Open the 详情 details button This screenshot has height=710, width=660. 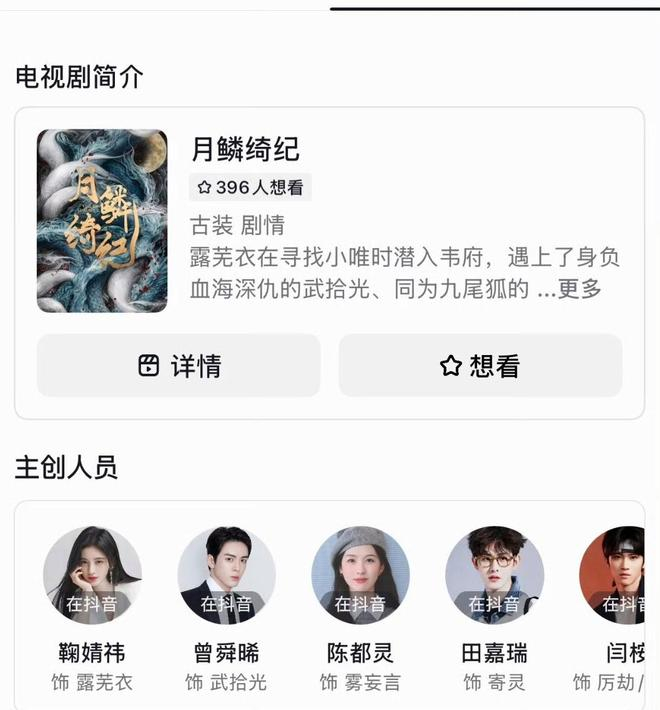pos(178,366)
